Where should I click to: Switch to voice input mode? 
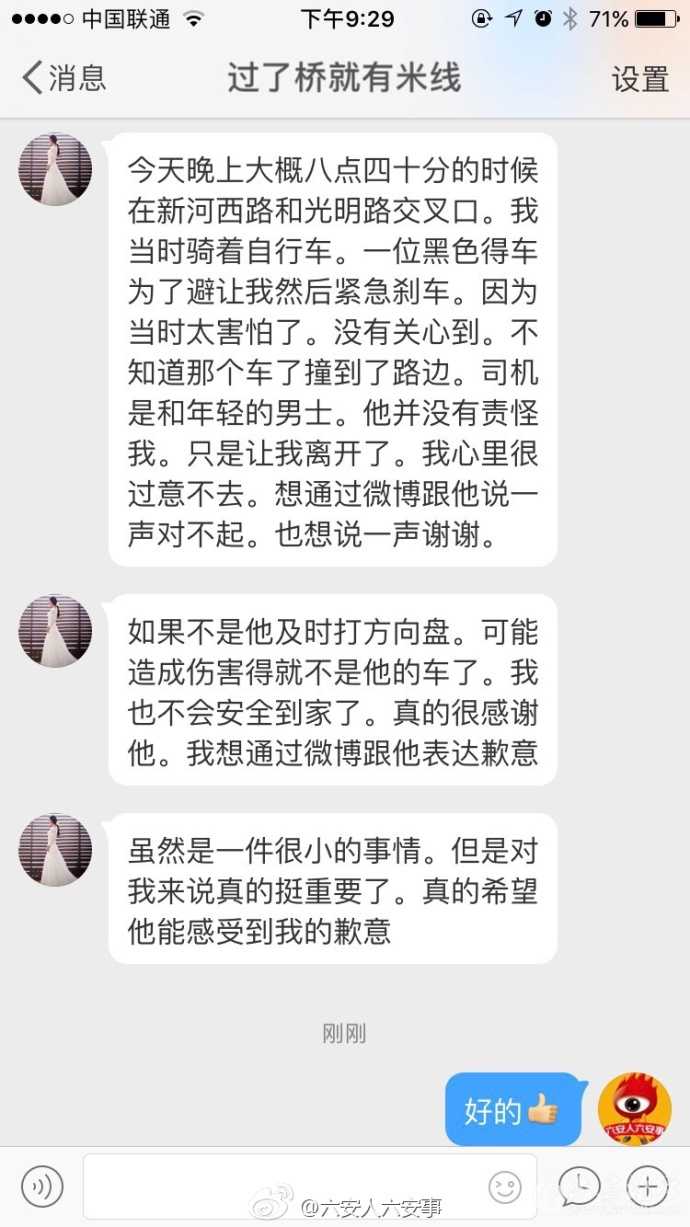point(42,1186)
